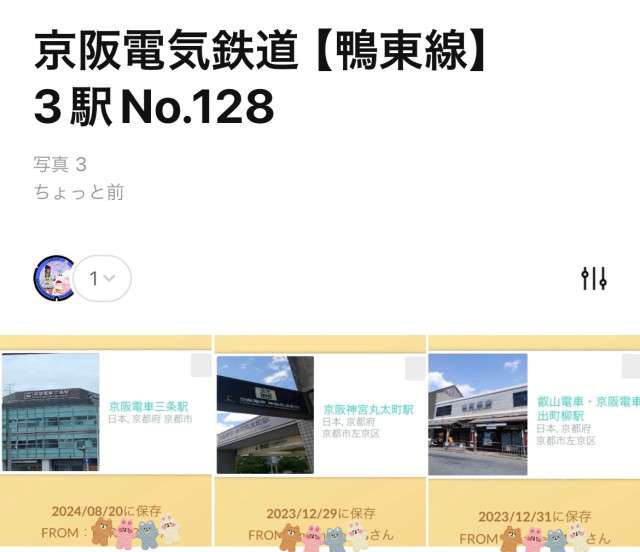This screenshot has height=552, width=640.
Task: Open the filter and sort settings icon
Action: pos(594,278)
